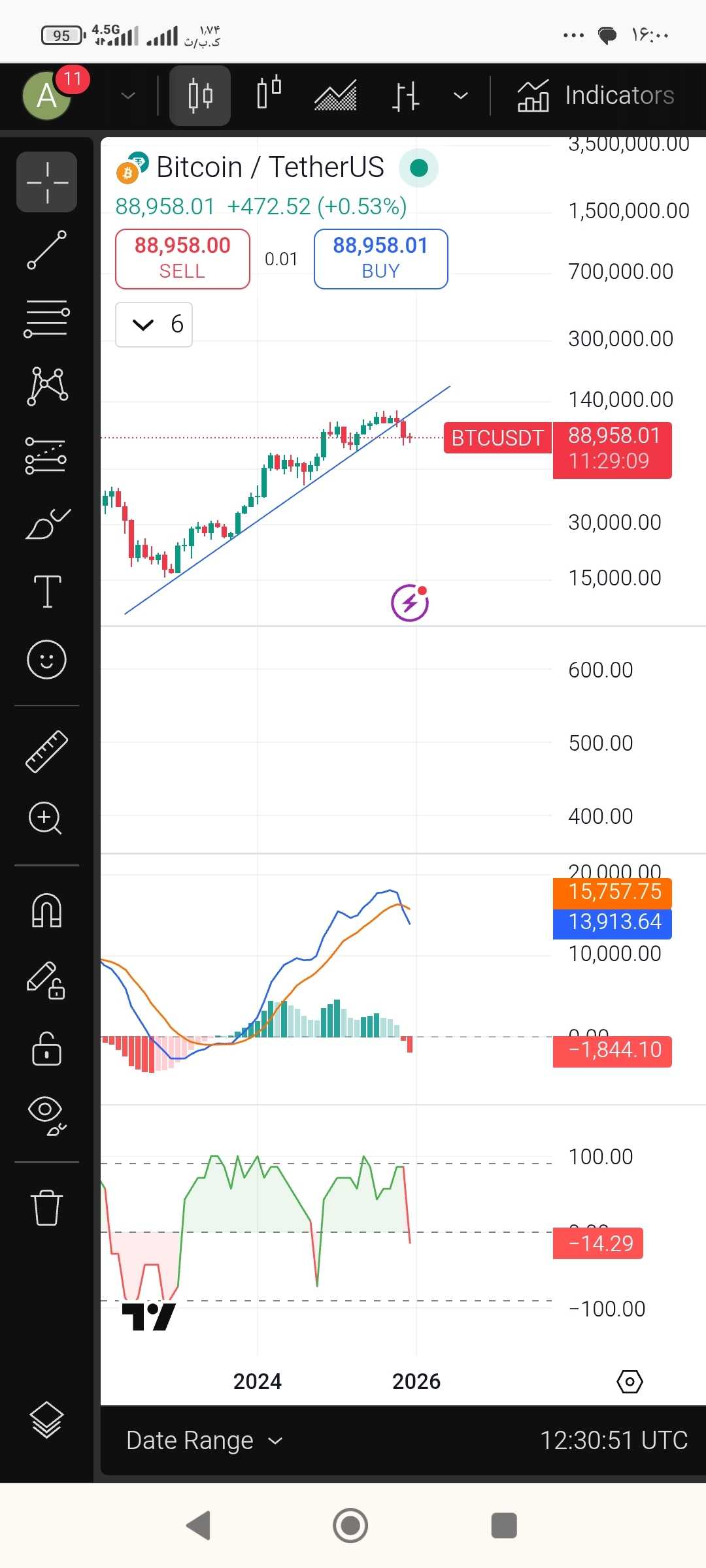Expand the chart style dropdown chevron
Image resolution: width=706 pixels, height=1568 pixels.
click(460, 95)
